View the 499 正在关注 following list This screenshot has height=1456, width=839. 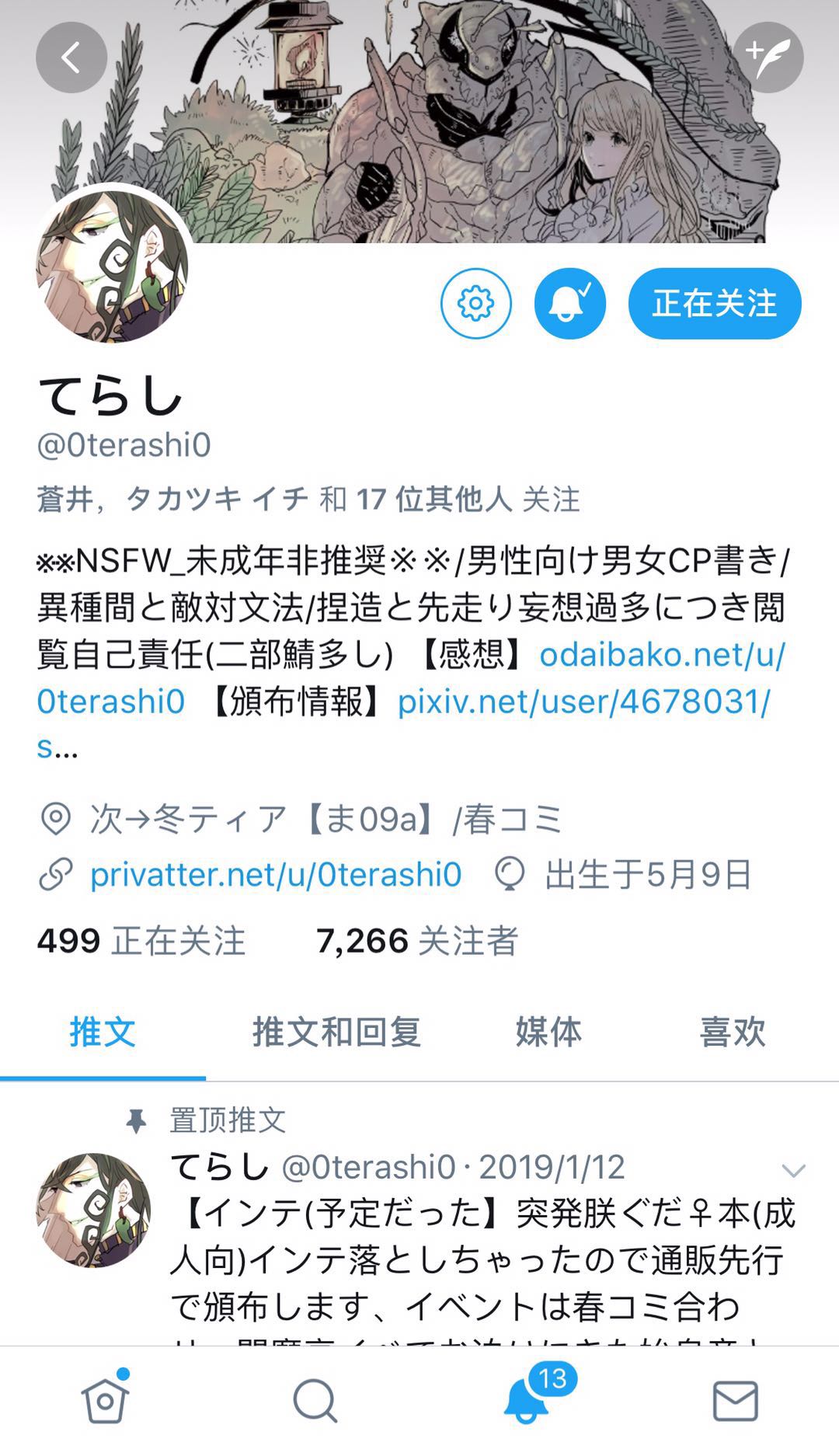point(141,942)
